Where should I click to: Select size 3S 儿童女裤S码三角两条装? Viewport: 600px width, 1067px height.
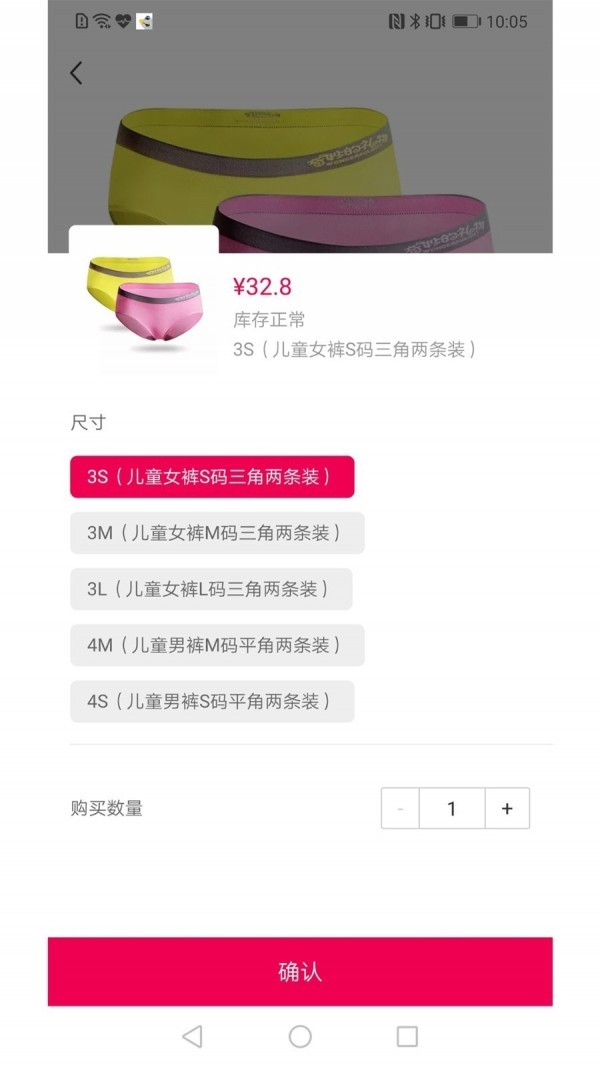tap(212, 477)
